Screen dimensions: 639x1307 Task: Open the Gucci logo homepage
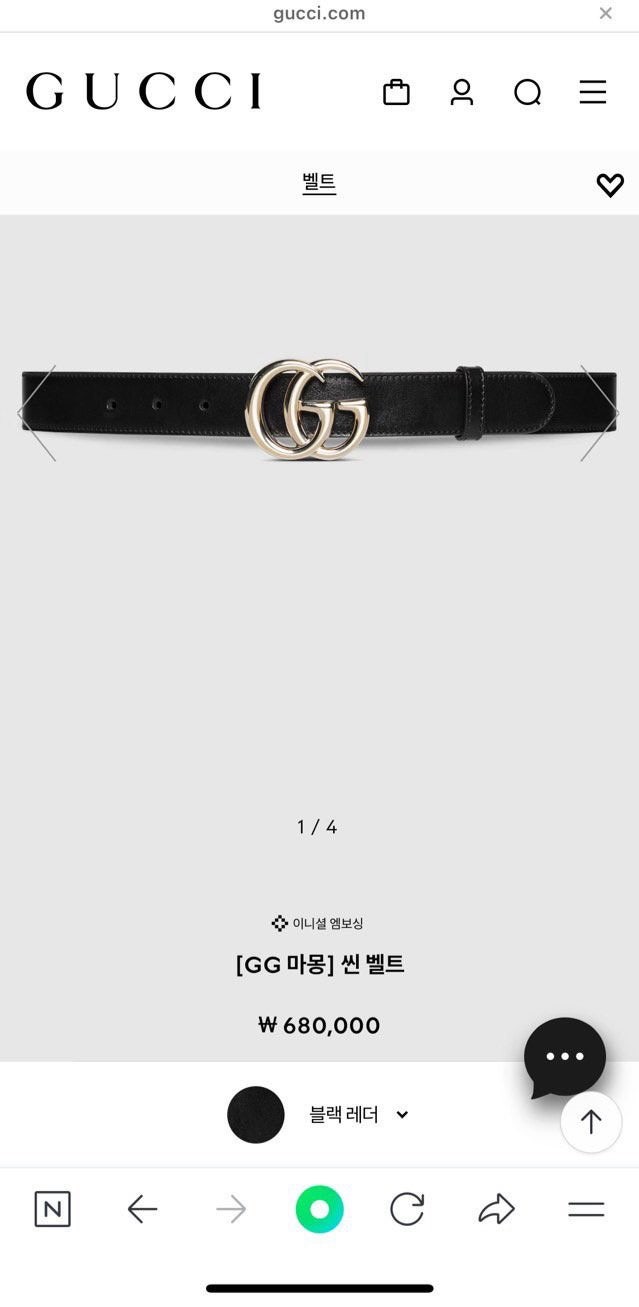pos(143,91)
